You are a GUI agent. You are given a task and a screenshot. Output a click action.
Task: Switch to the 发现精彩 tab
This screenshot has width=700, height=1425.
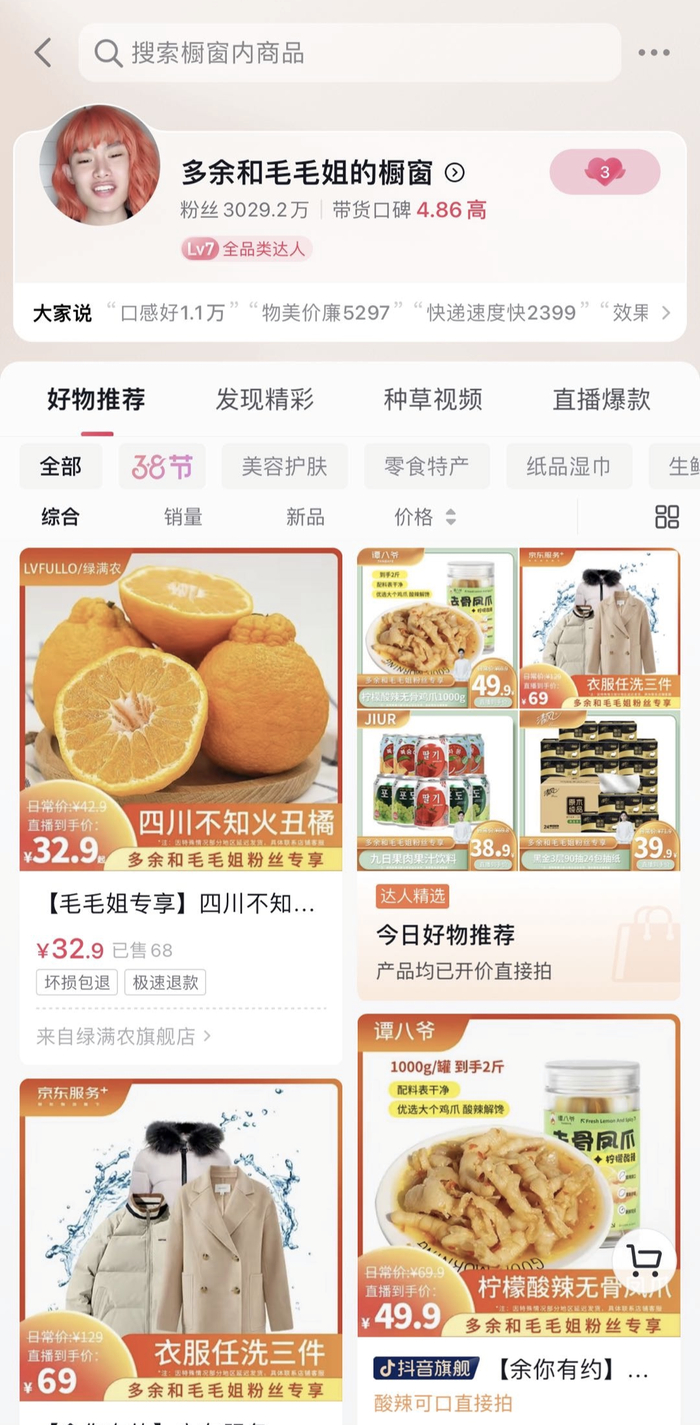264,400
